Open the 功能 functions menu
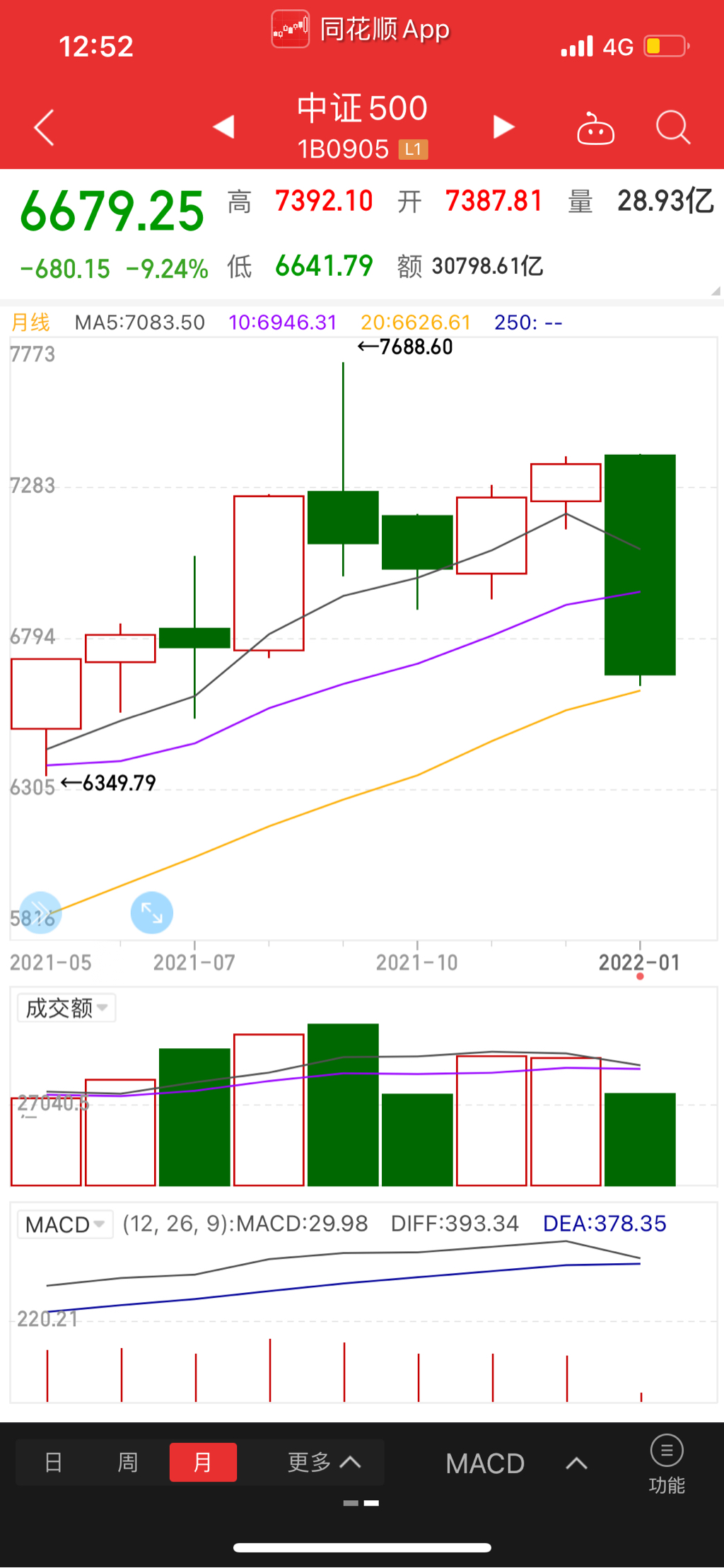This screenshot has width=724, height=1568. pyautogui.click(x=666, y=1464)
